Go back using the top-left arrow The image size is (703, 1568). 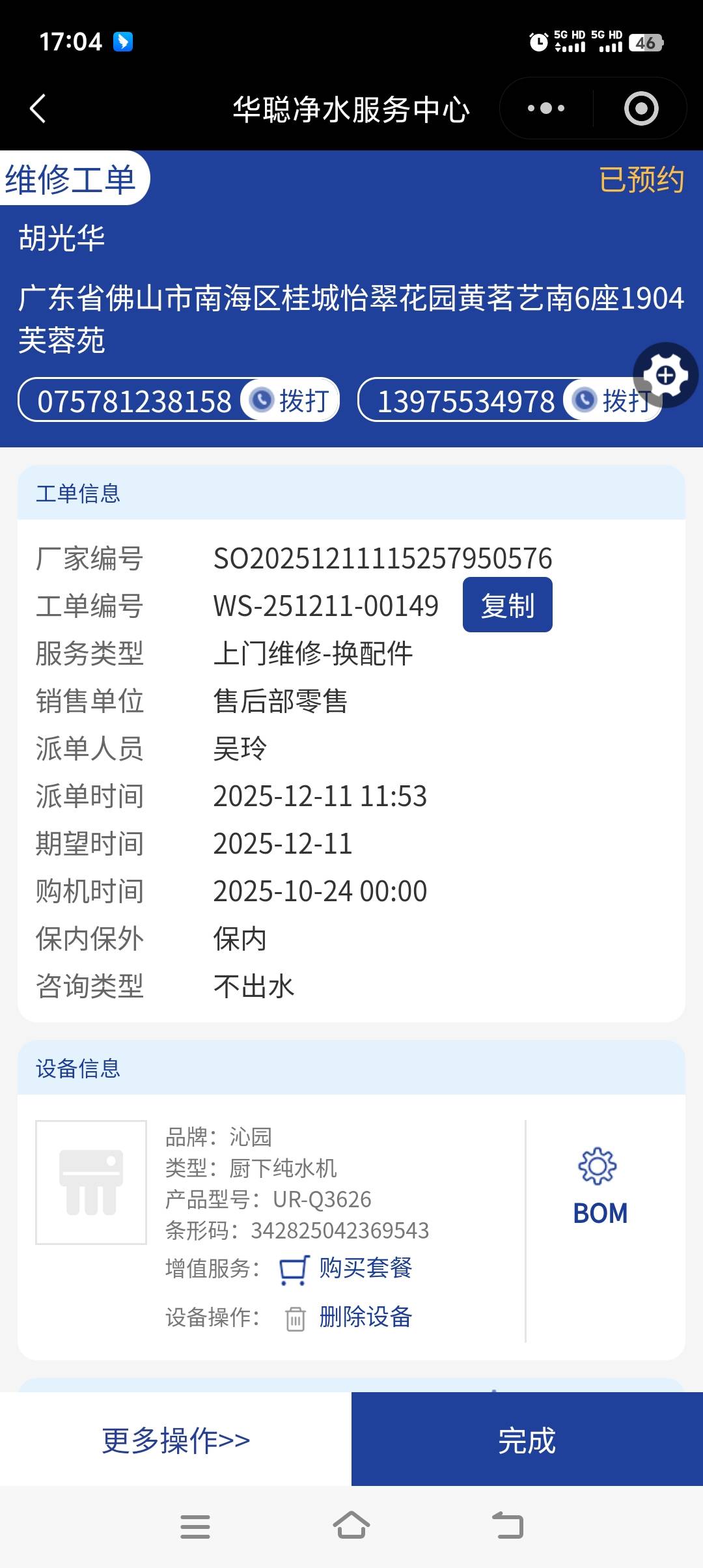click(x=38, y=108)
